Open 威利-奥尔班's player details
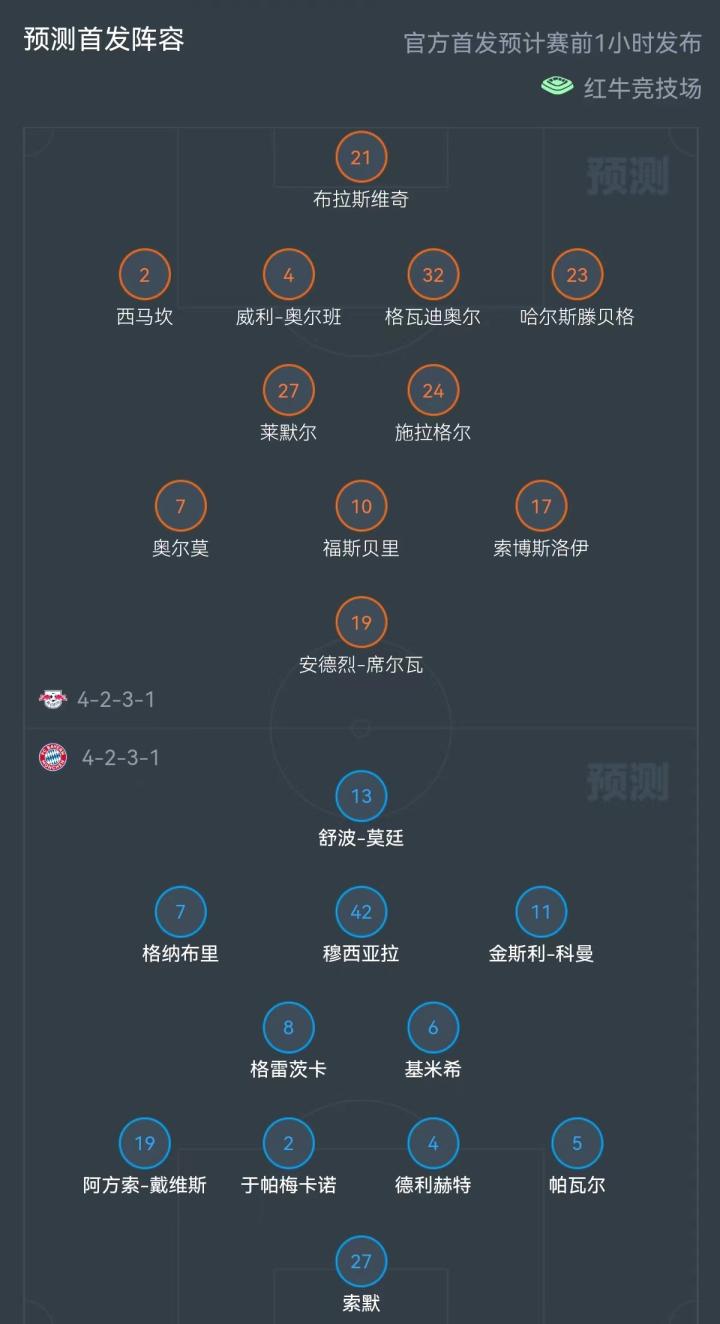 [x=289, y=275]
